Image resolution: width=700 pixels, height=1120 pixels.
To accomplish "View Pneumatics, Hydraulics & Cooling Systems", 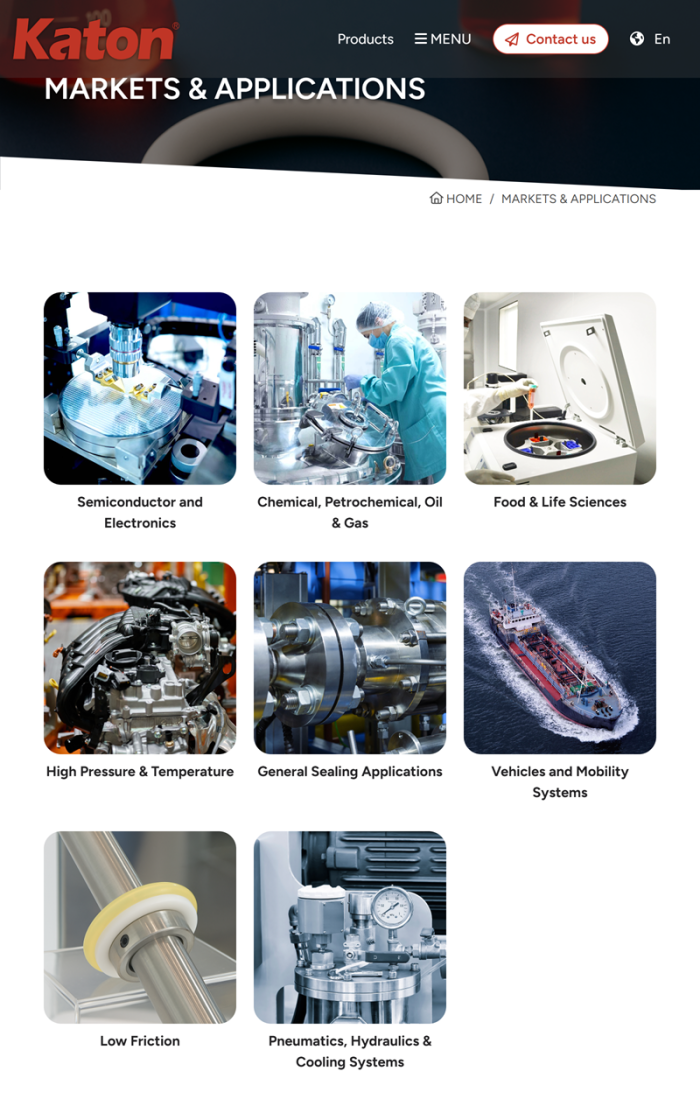I will [x=350, y=927].
